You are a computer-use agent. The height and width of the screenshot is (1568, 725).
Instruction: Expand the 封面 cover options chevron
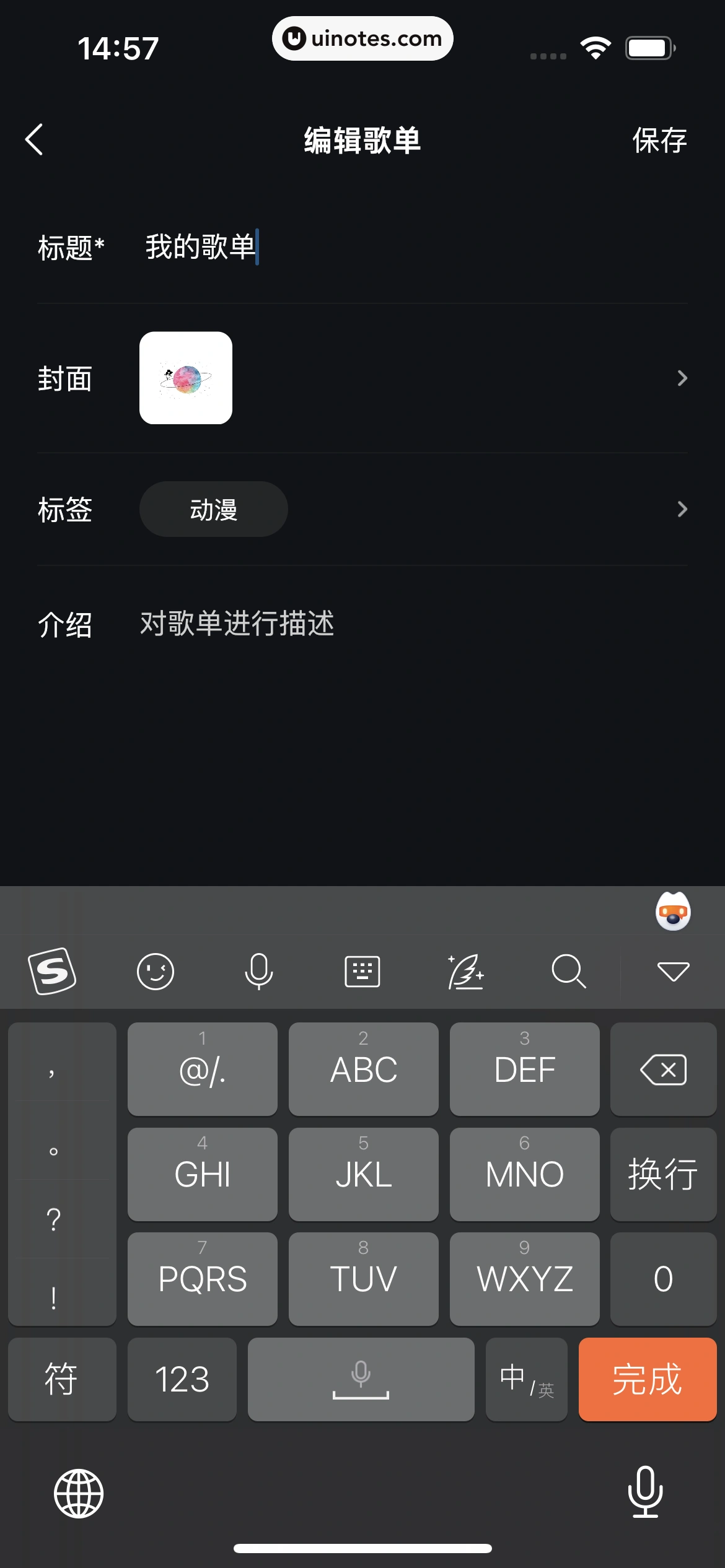click(x=682, y=378)
